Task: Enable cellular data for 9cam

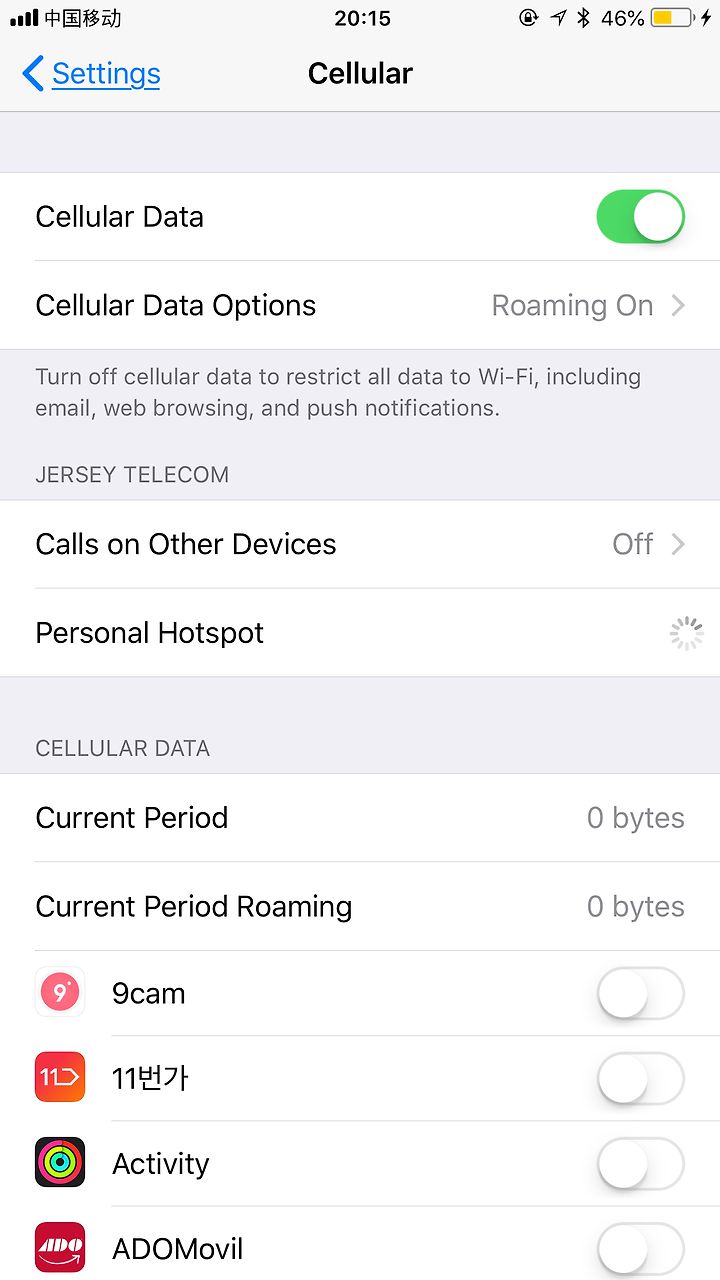Action: coord(641,994)
